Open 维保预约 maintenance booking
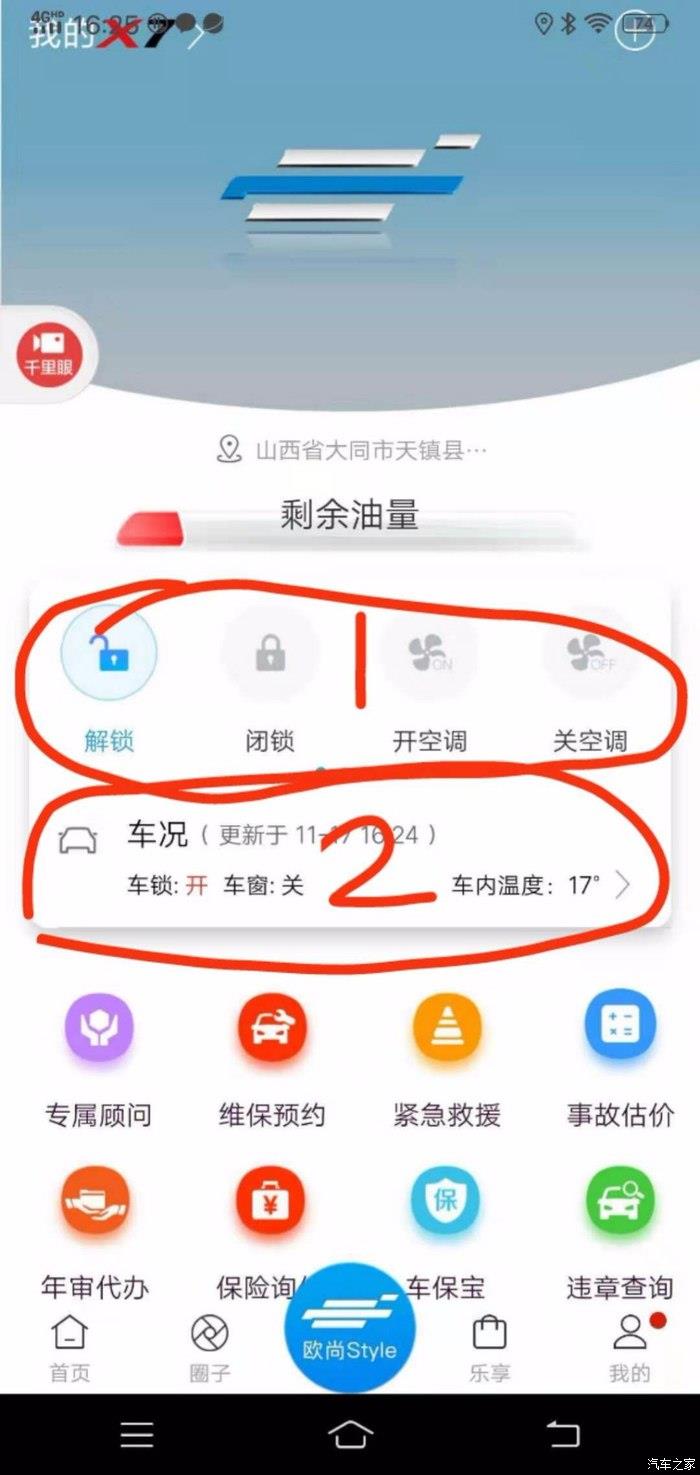The image size is (700, 1475). (x=271, y=1030)
